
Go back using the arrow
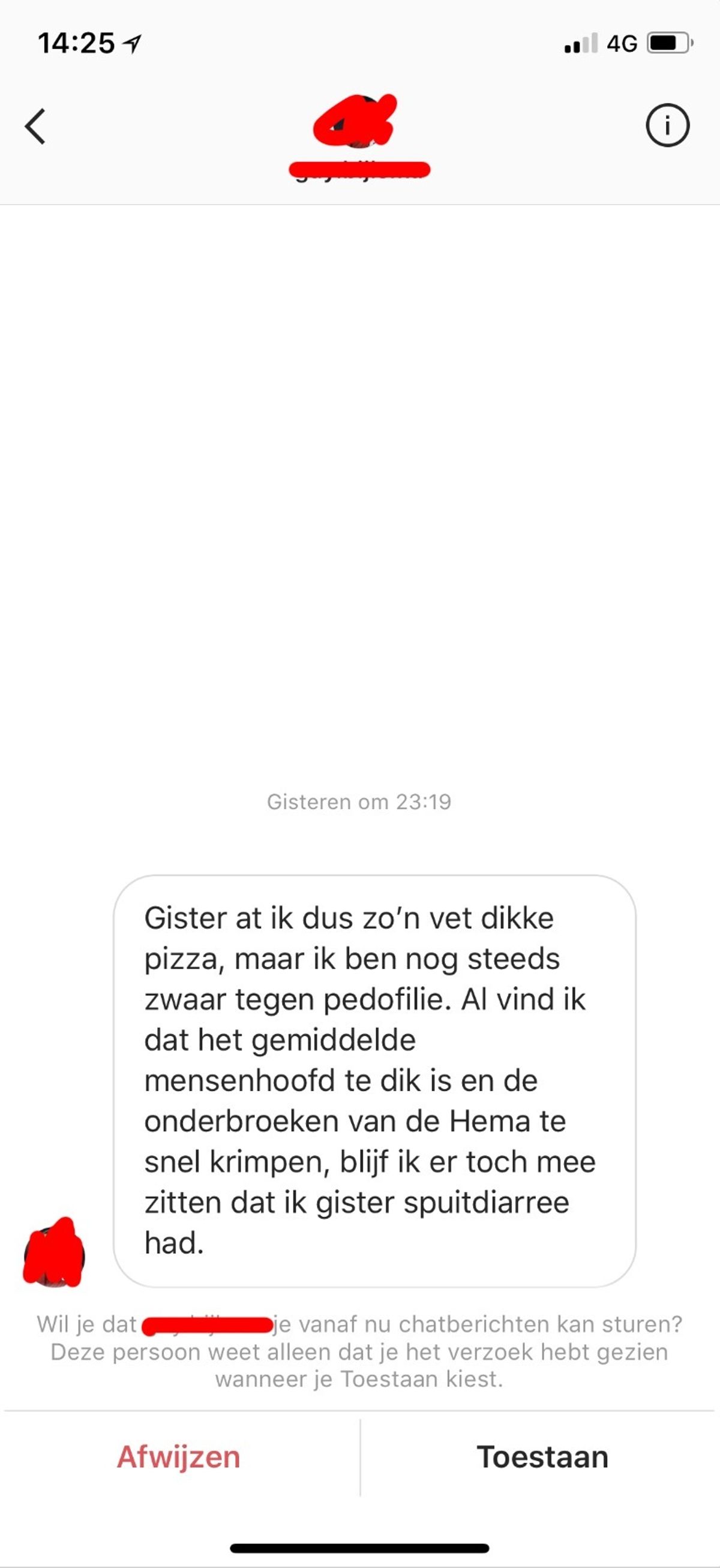pyautogui.click(x=35, y=126)
